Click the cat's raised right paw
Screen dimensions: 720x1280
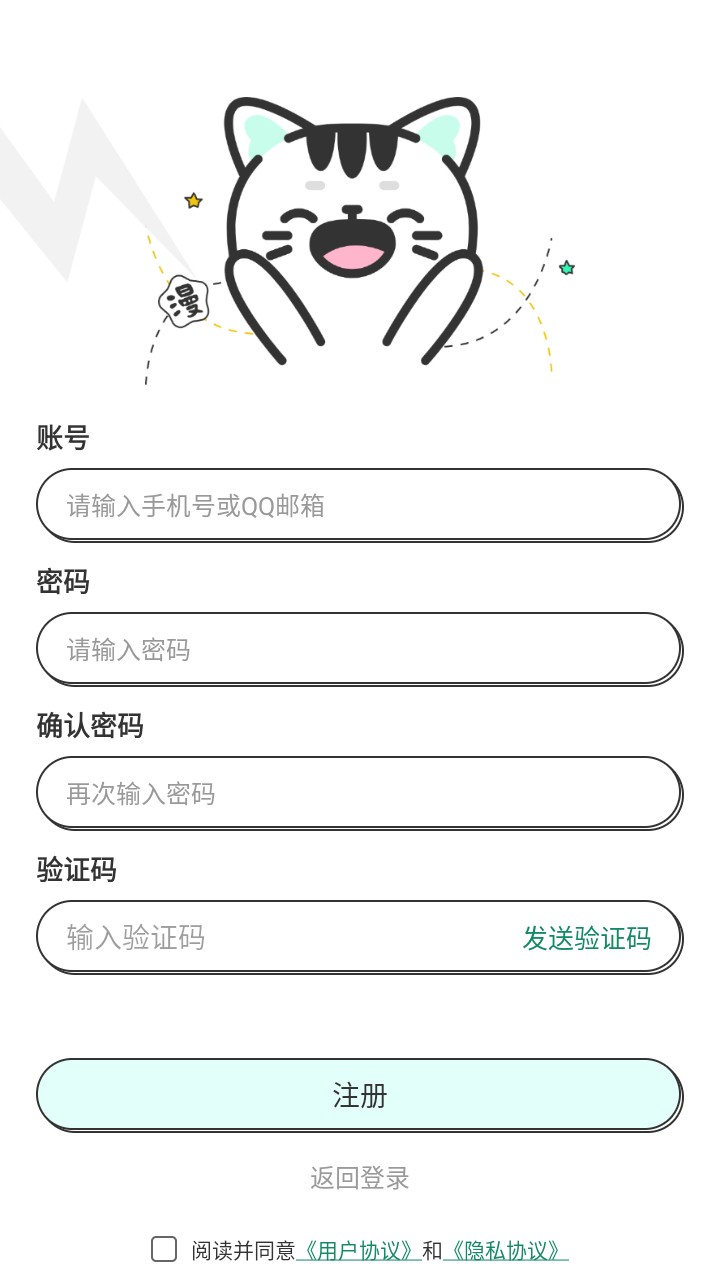[430, 300]
